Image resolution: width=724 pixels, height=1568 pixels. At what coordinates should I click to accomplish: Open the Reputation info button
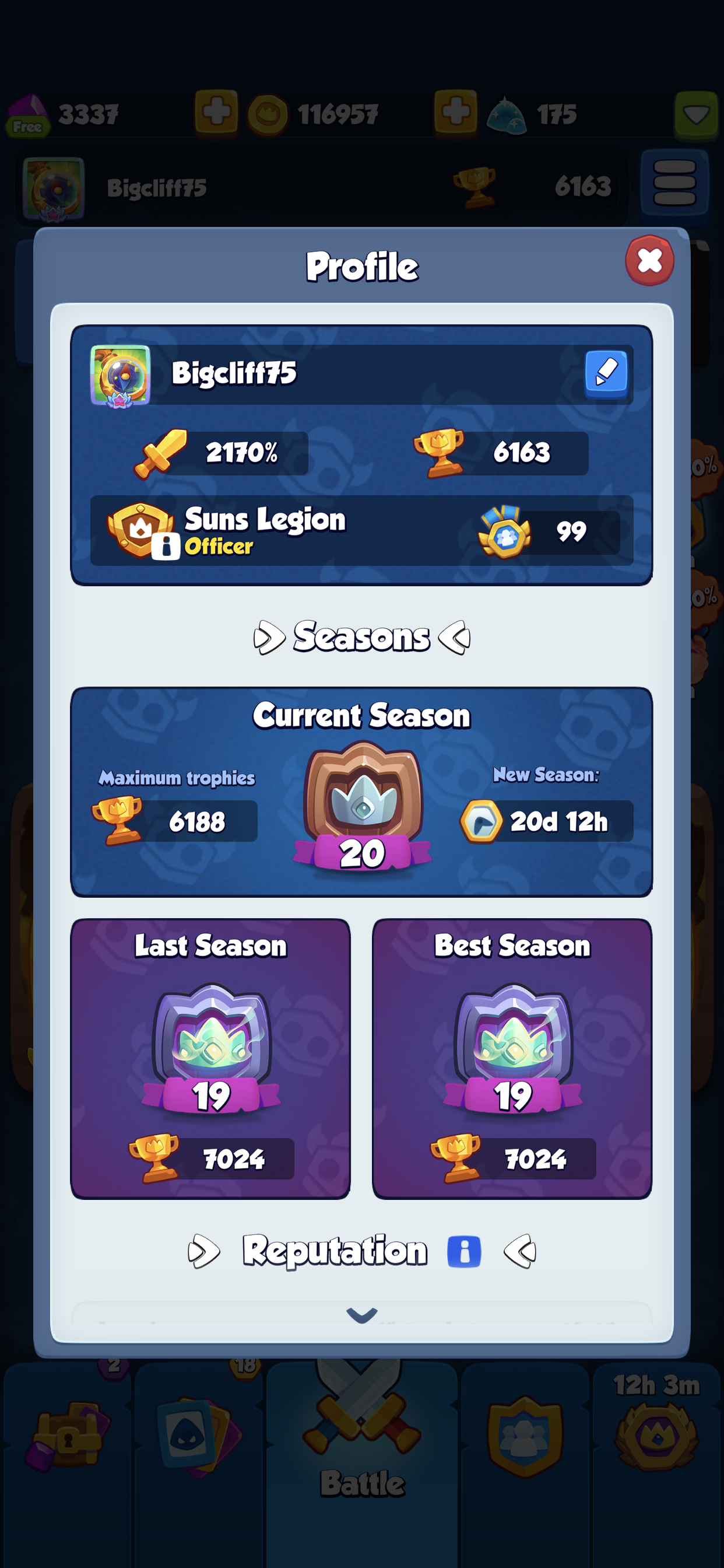463,1251
